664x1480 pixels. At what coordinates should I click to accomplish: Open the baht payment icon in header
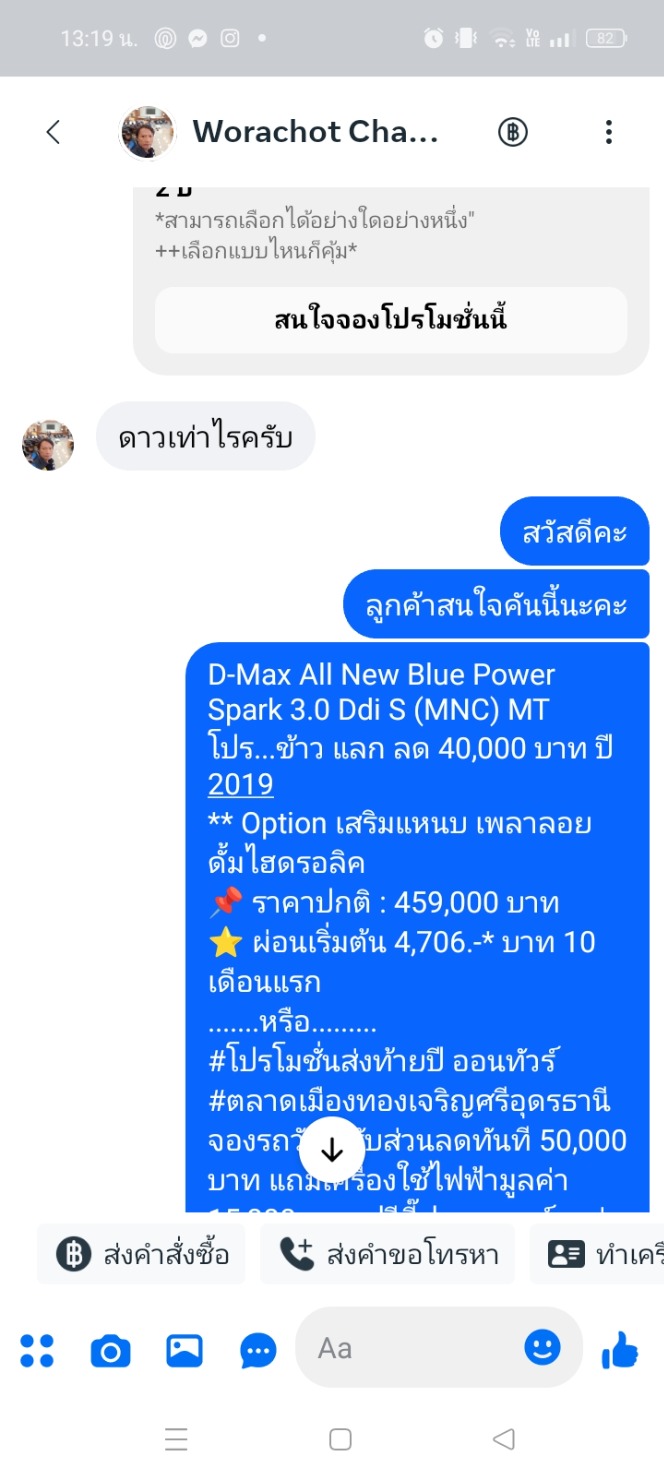click(513, 132)
